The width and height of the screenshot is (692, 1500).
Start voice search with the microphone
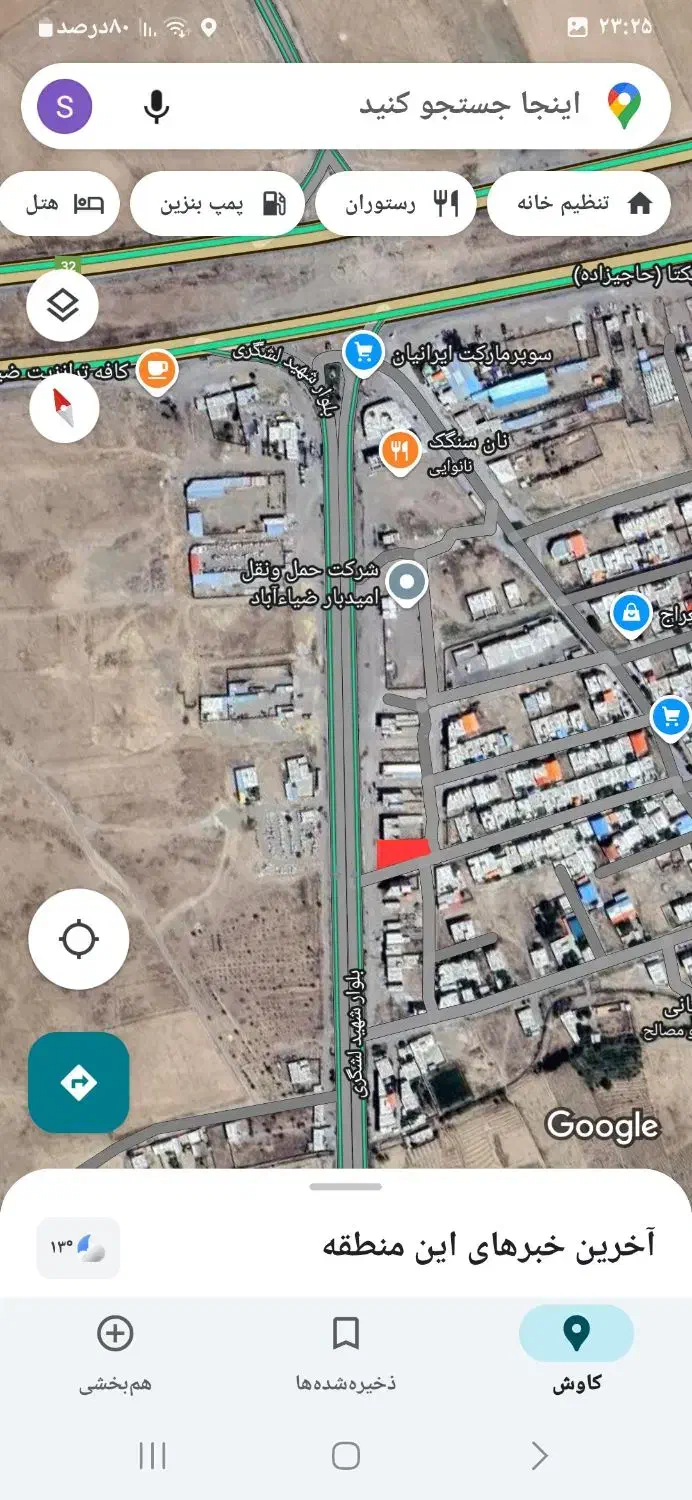pyautogui.click(x=156, y=106)
